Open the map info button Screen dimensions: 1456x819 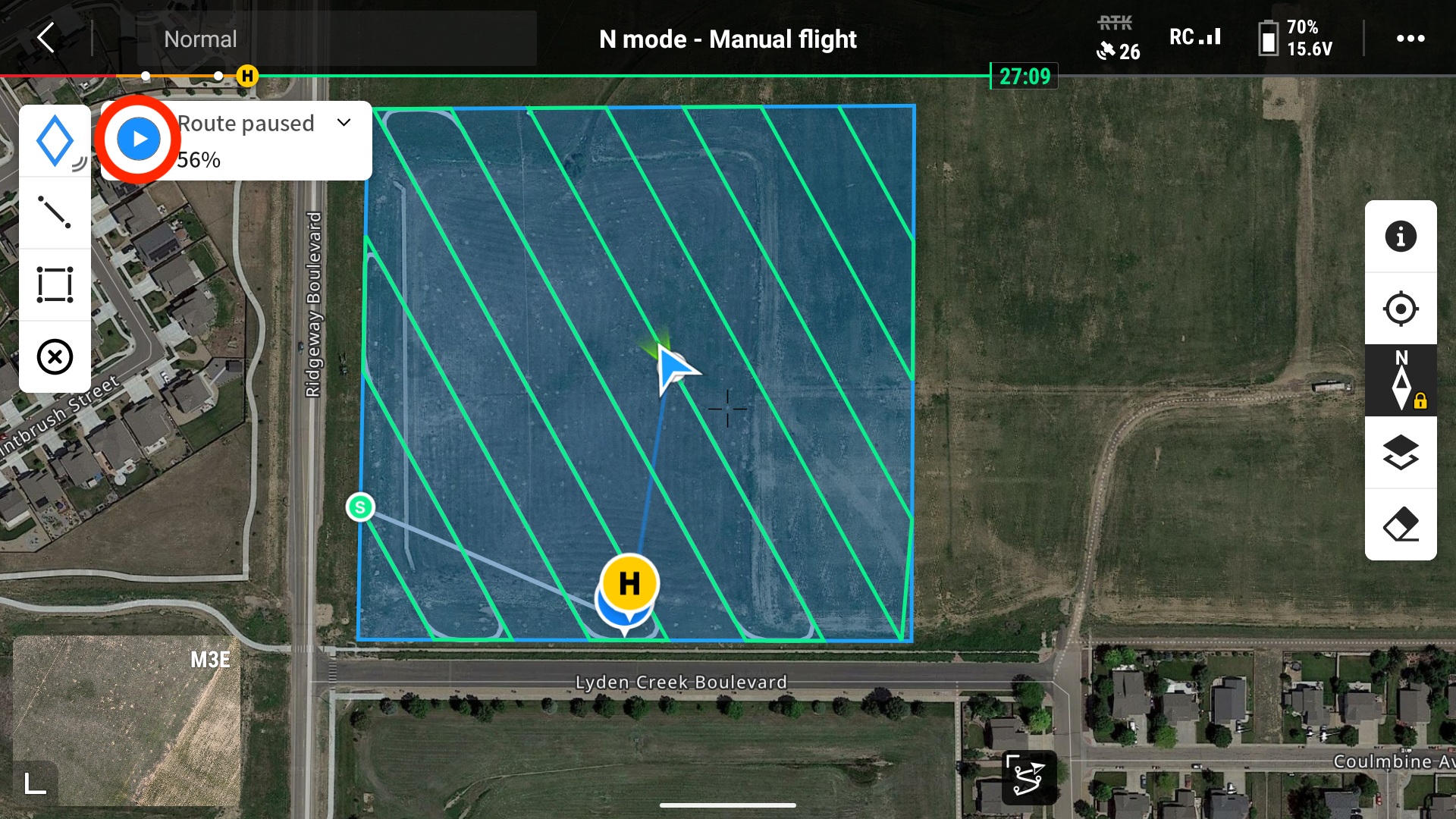(1400, 237)
